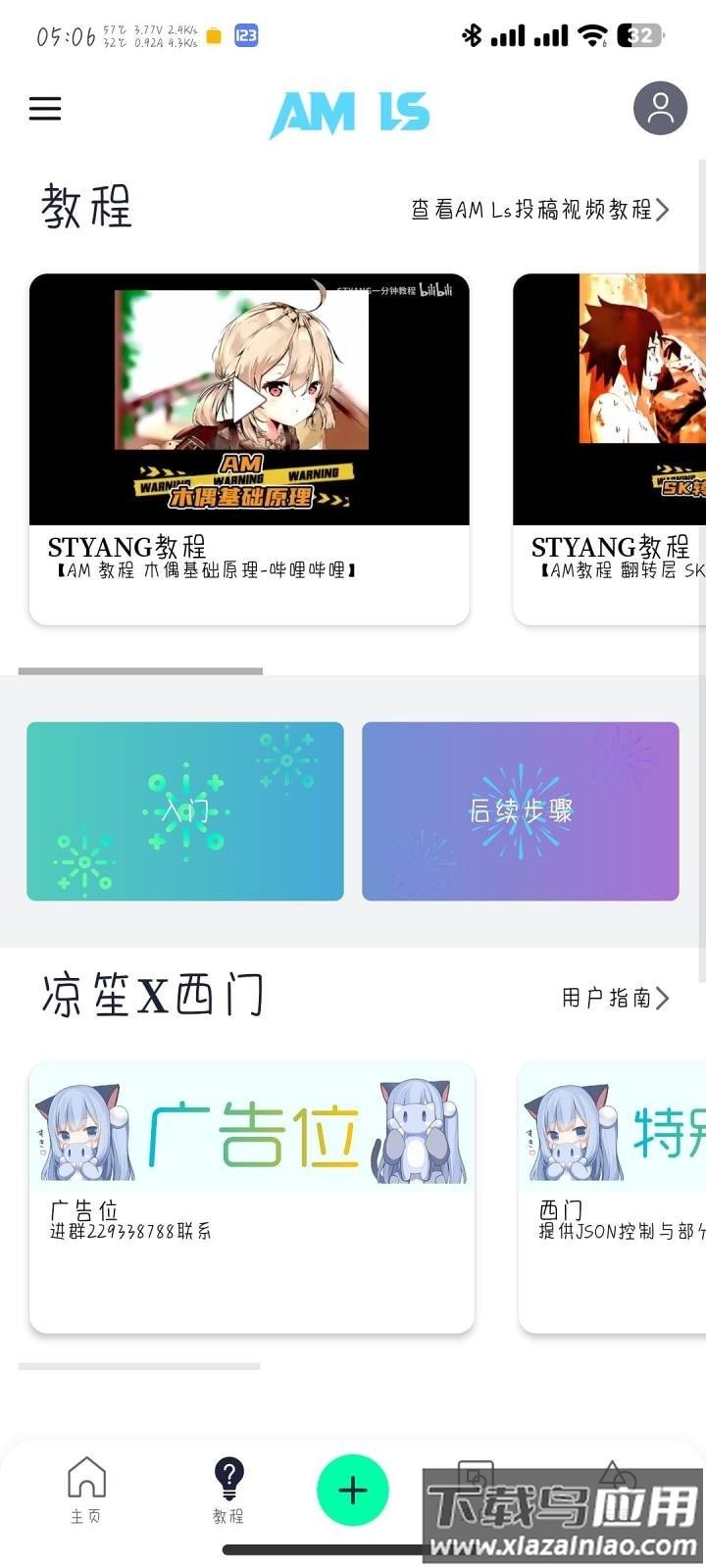Open the 广告位 进群229338788 ad card
The height and width of the screenshot is (1568, 706).
[x=251, y=1198]
